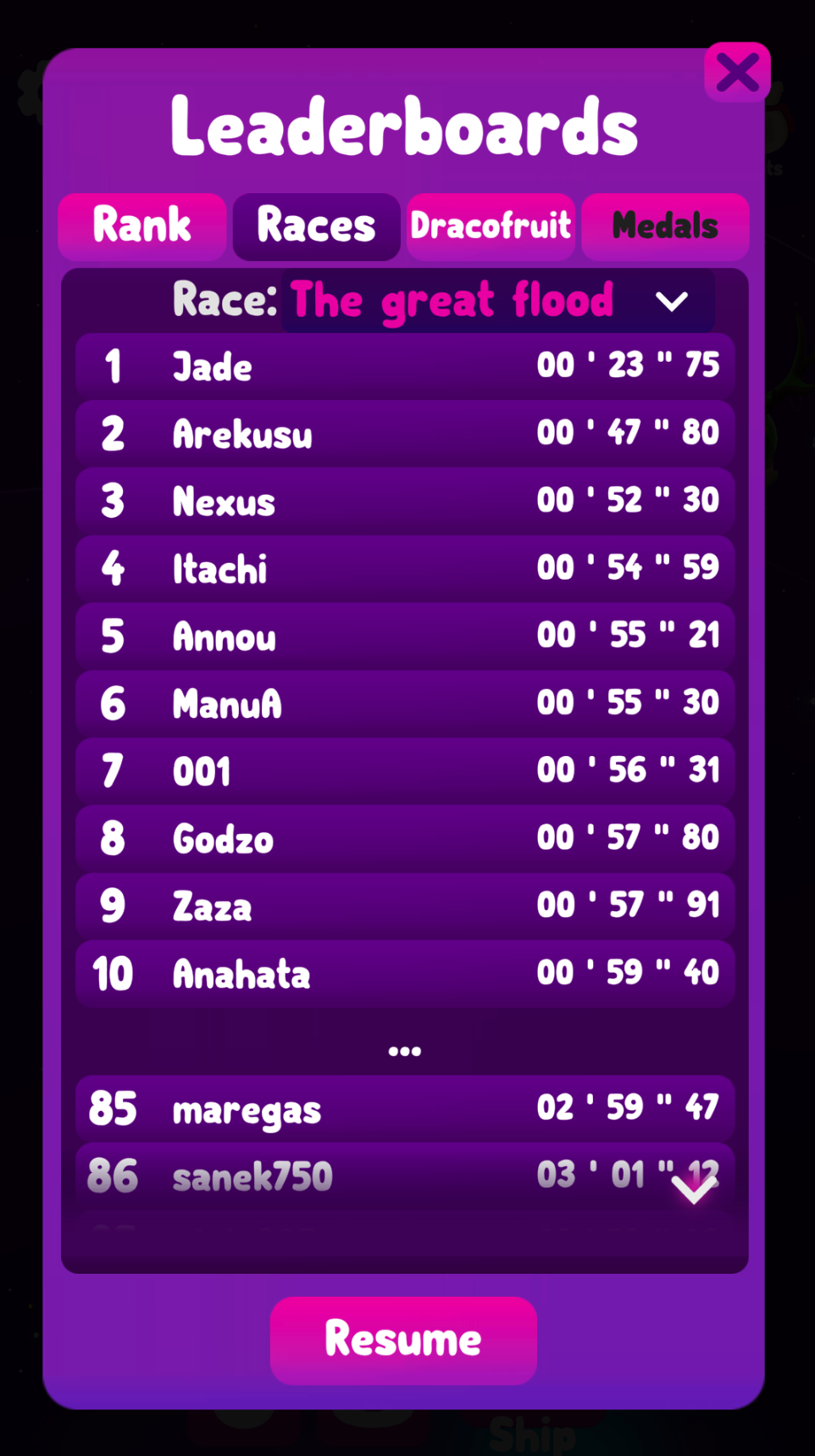
Task: Expand the leaderboard with the down chevron
Action: 694,1186
